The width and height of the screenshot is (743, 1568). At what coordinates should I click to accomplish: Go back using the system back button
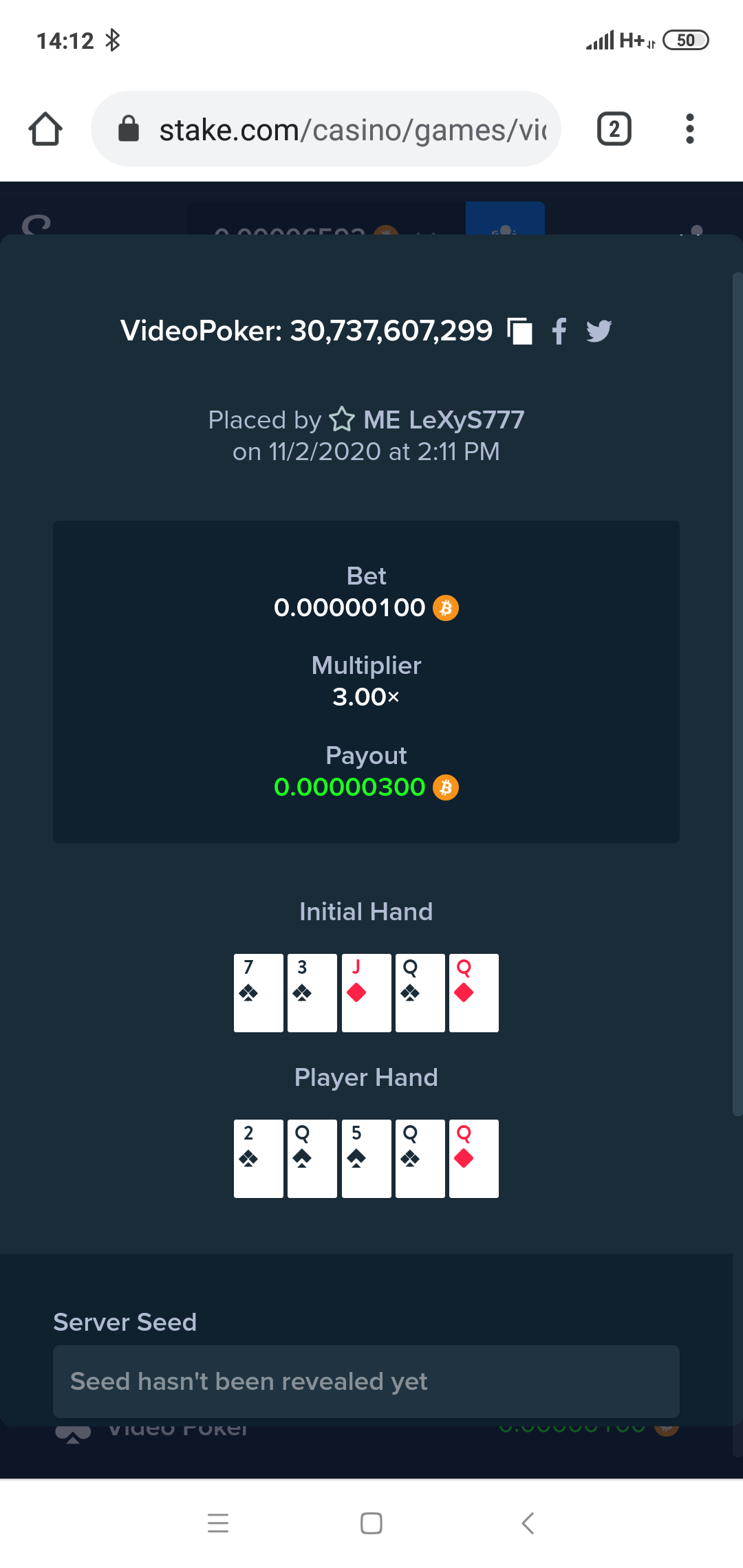point(528,1523)
